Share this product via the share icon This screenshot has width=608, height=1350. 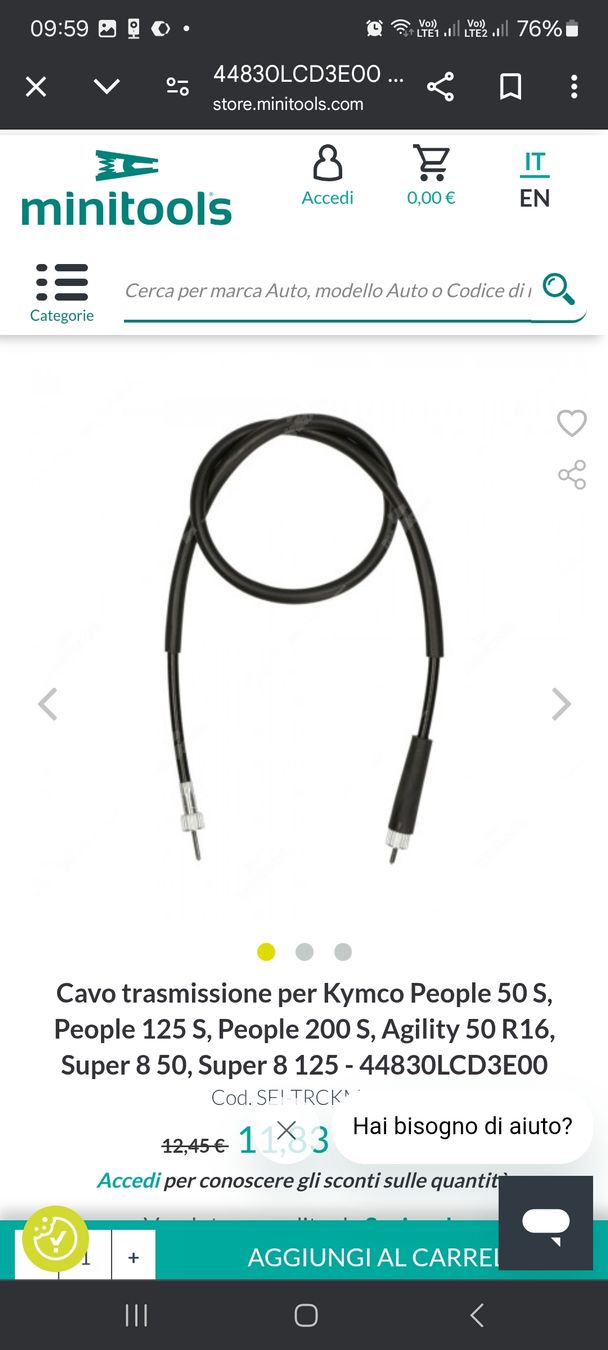(x=572, y=474)
